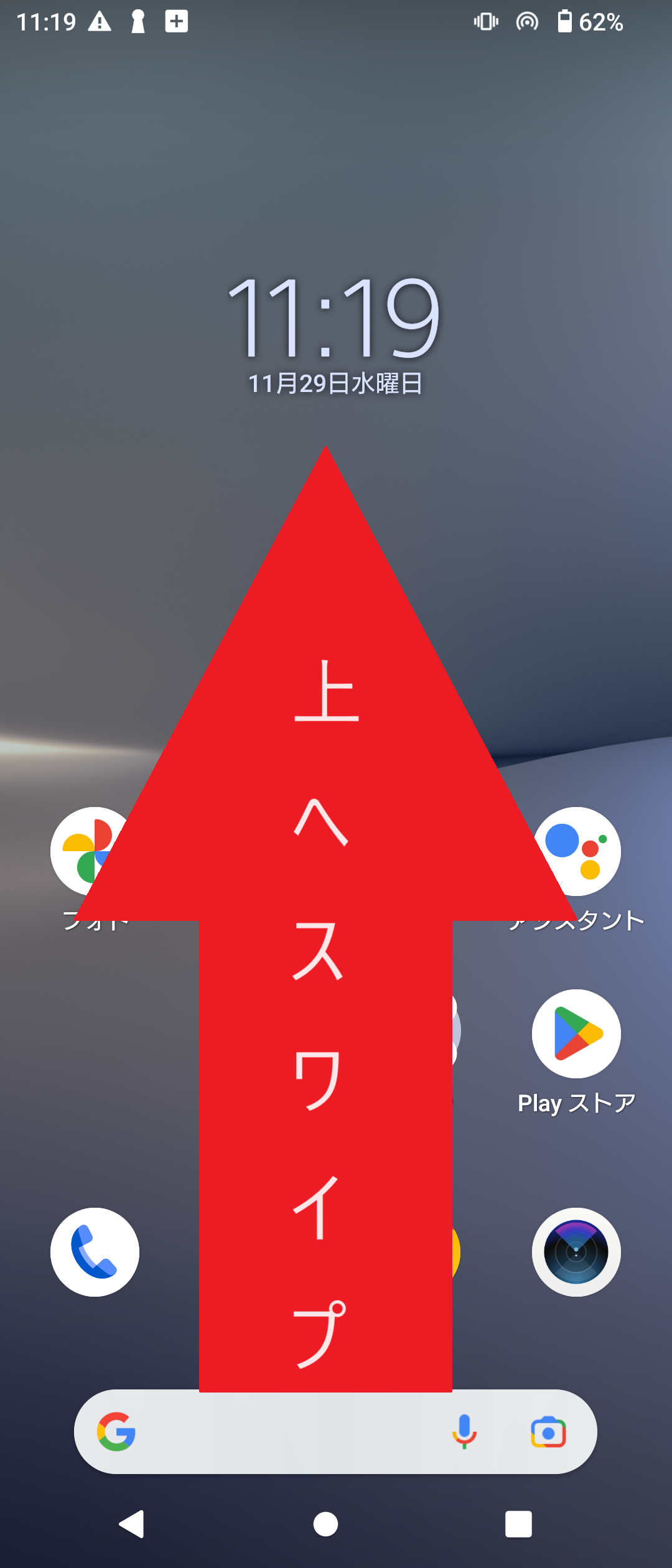
Task: Tap the Google G logo in the search bar
Action: tap(115, 1431)
